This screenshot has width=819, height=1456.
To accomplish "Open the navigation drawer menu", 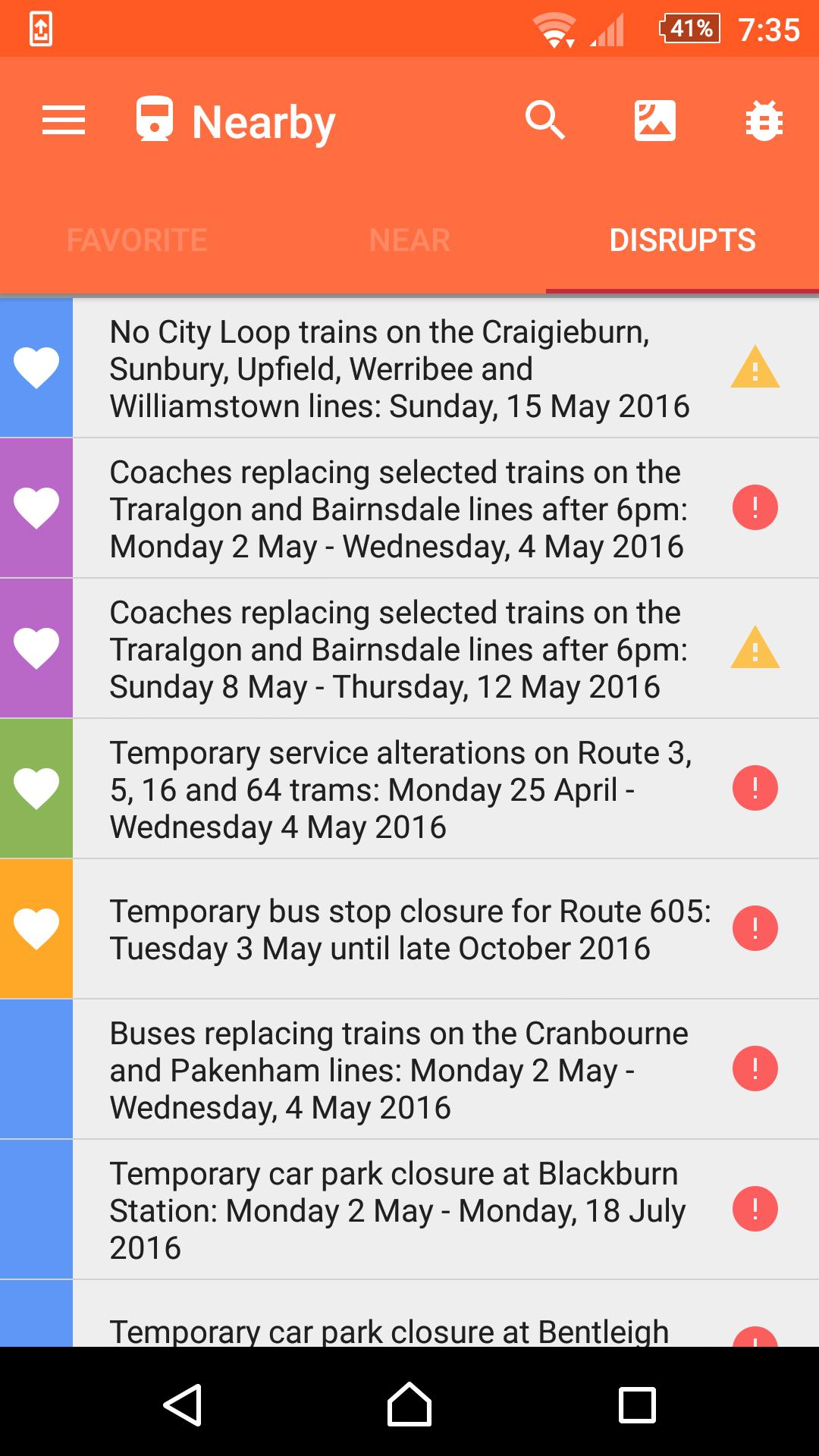I will point(63,119).
